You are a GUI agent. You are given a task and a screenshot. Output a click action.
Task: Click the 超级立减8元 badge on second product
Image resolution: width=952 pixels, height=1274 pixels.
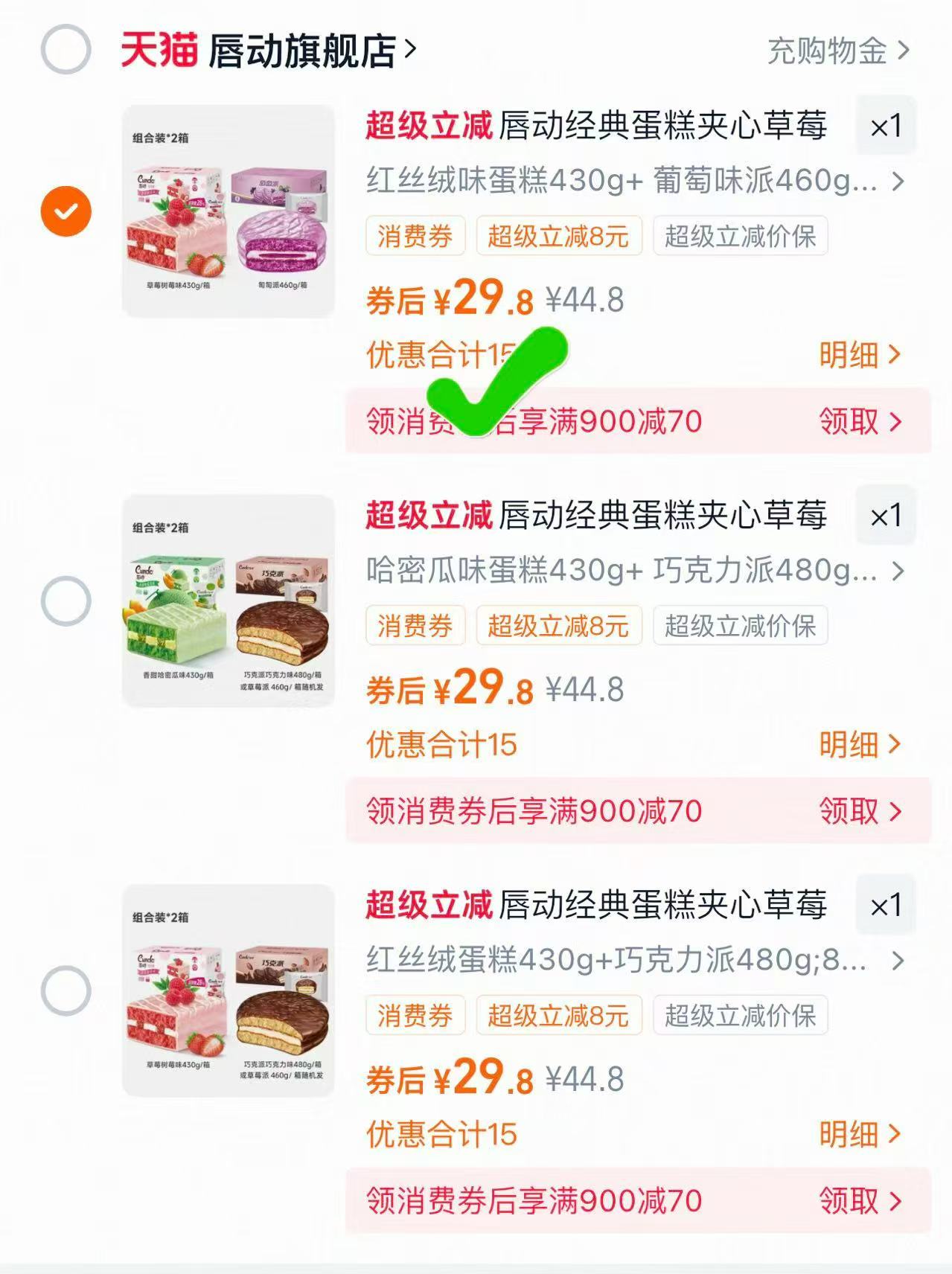[x=559, y=625]
